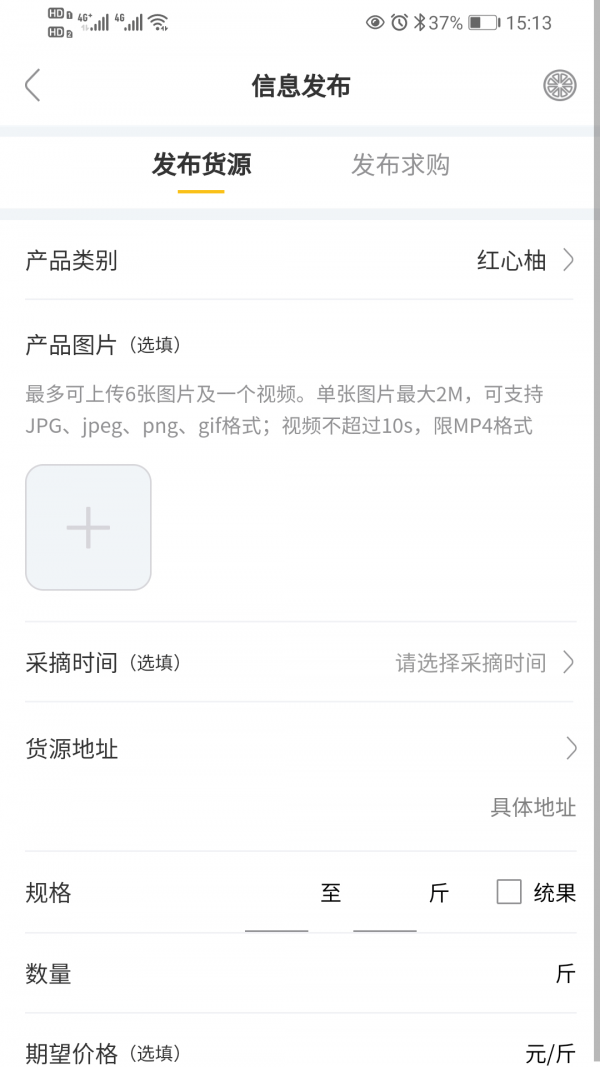The image size is (600, 1067).
Task: Open the round orange-slice icon at top right
Action: pyautogui.click(x=559, y=86)
